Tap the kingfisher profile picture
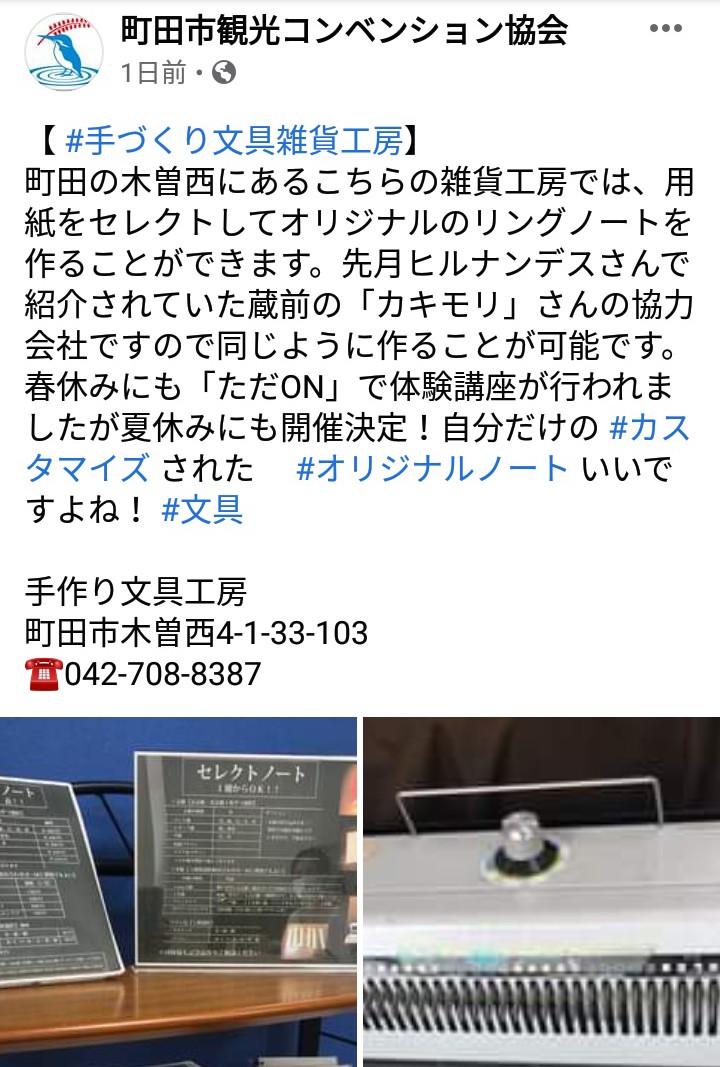The image size is (720, 1067). tap(63, 52)
